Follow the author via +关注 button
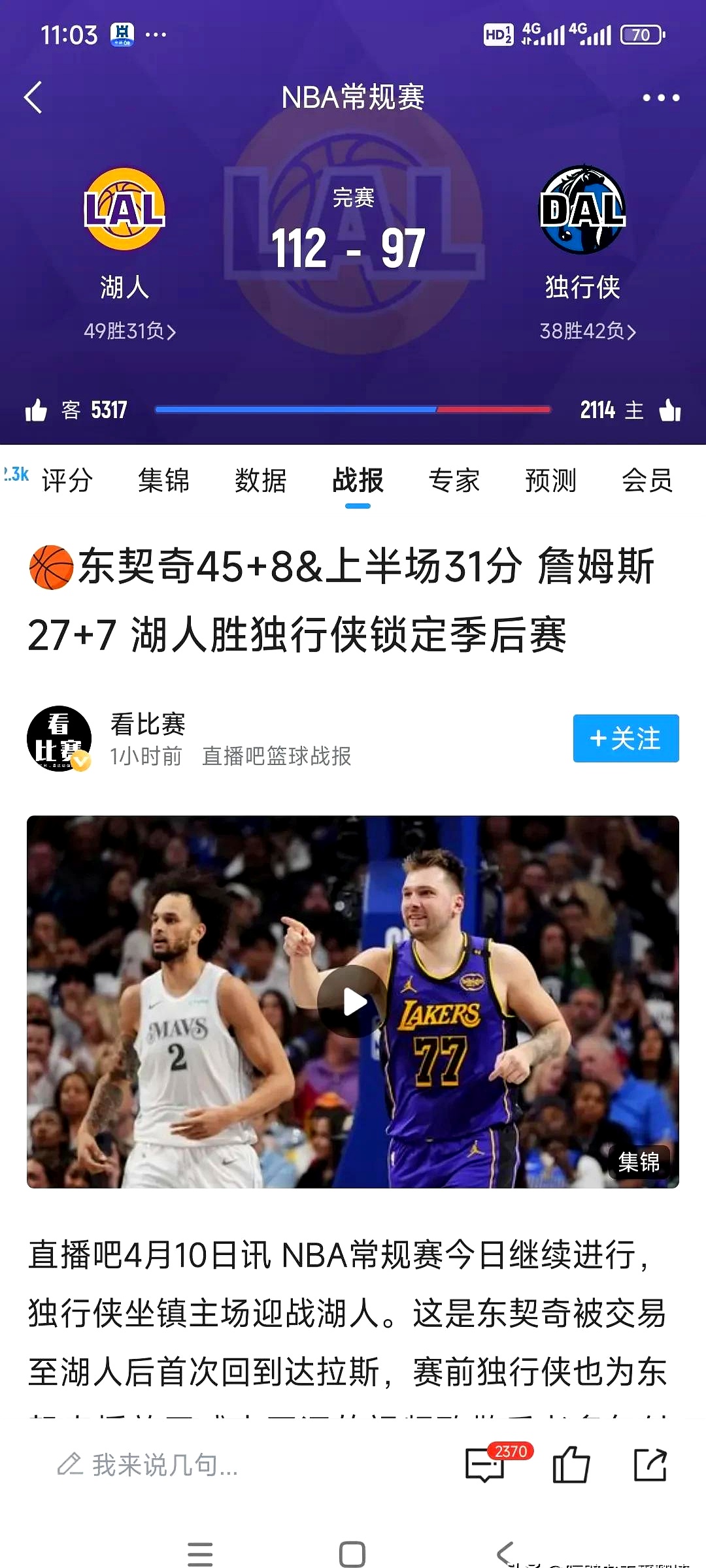The width and height of the screenshot is (706, 1568). point(625,738)
